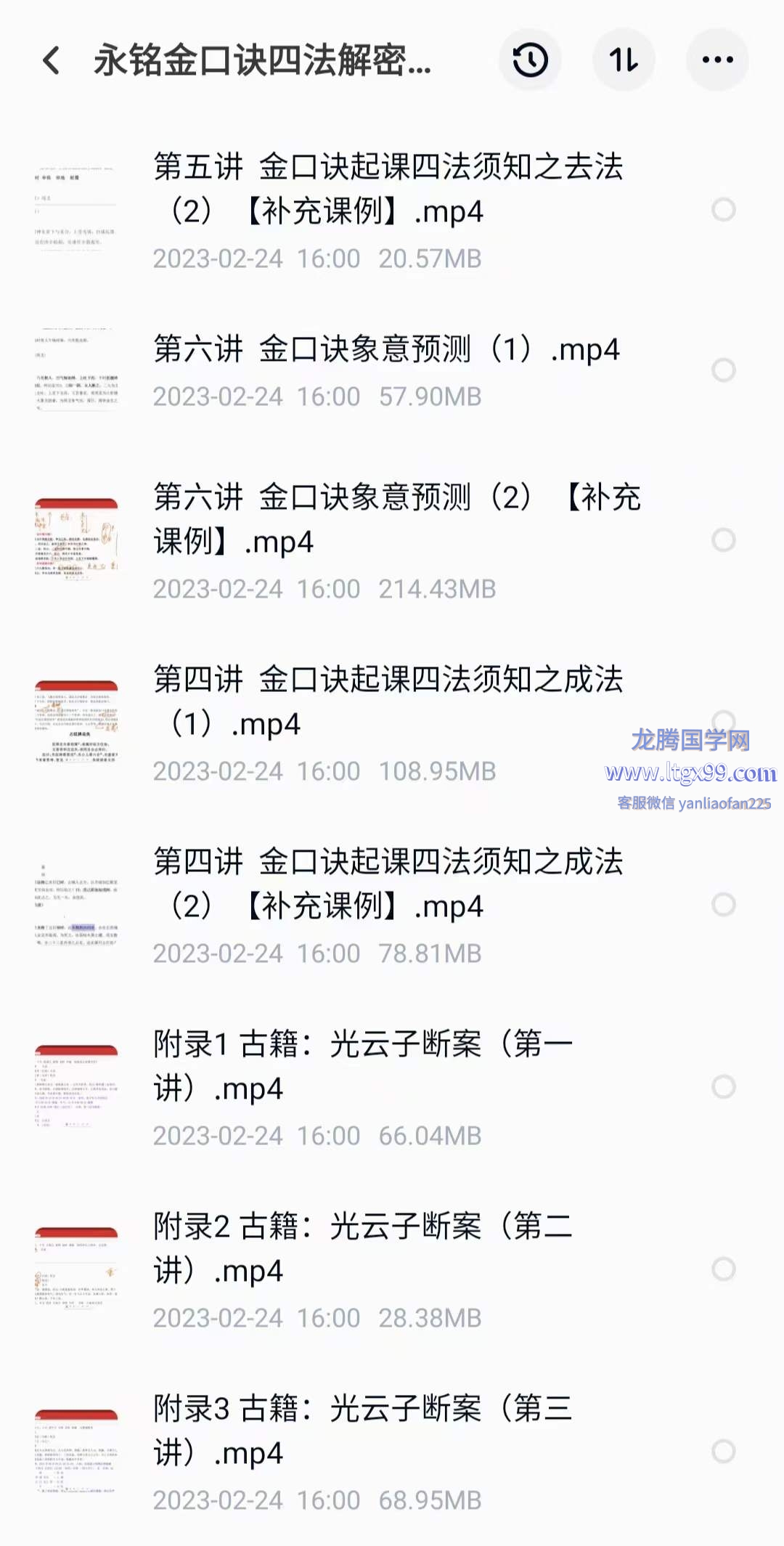This screenshot has height=1546, width=784.
Task: Open 附录2 光云子断案（第二讲）.mp4
Action: click(x=363, y=1248)
